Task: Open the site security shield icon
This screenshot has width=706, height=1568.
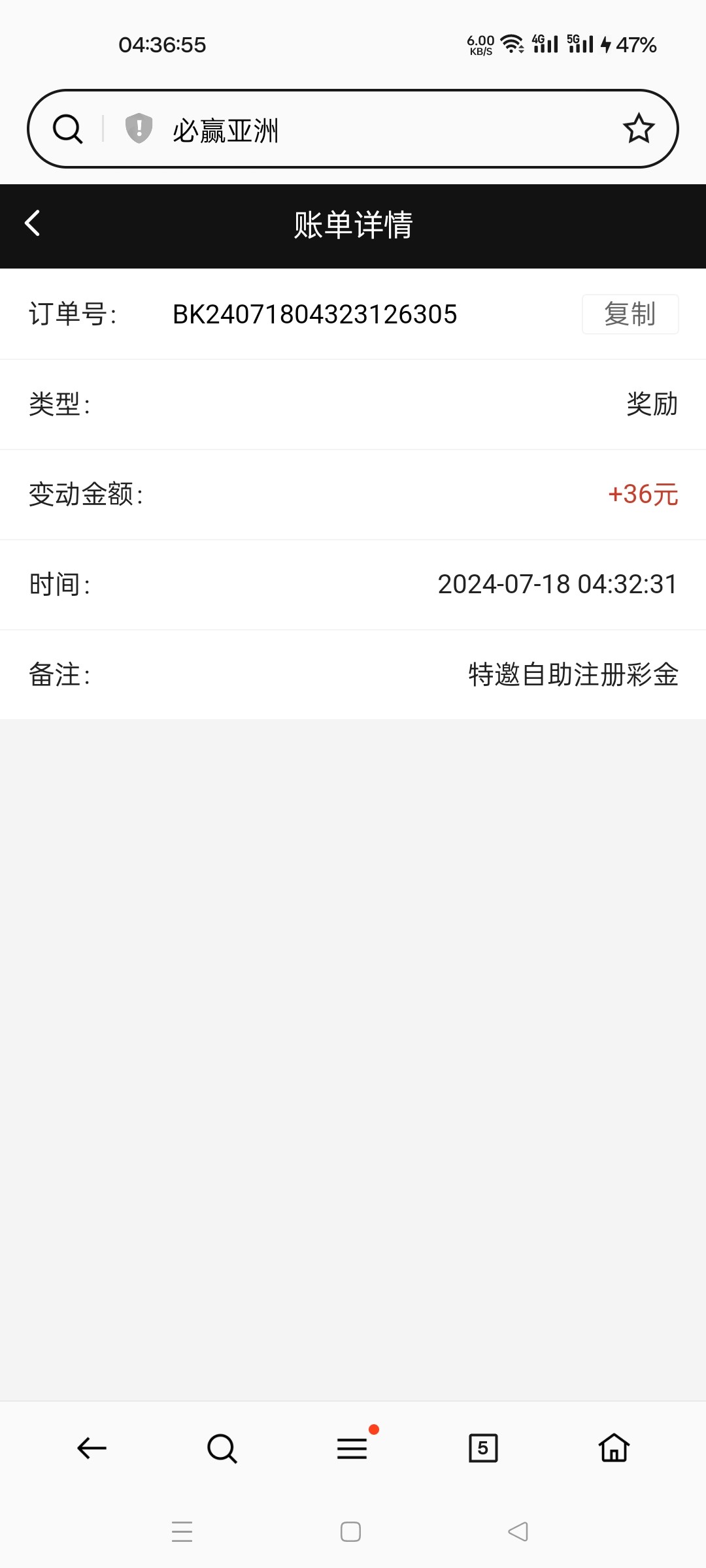Action: (139, 128)
